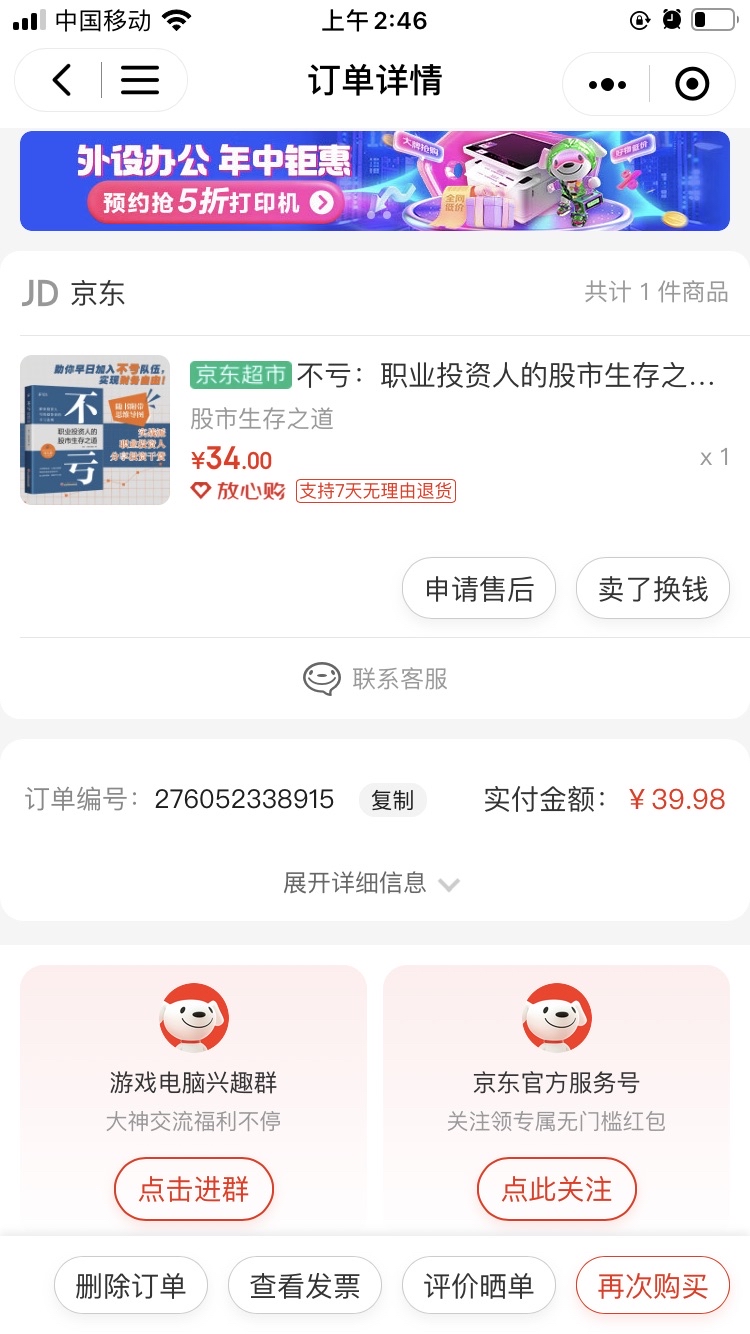Open the mini program three-dot menu

coord(607,84)
